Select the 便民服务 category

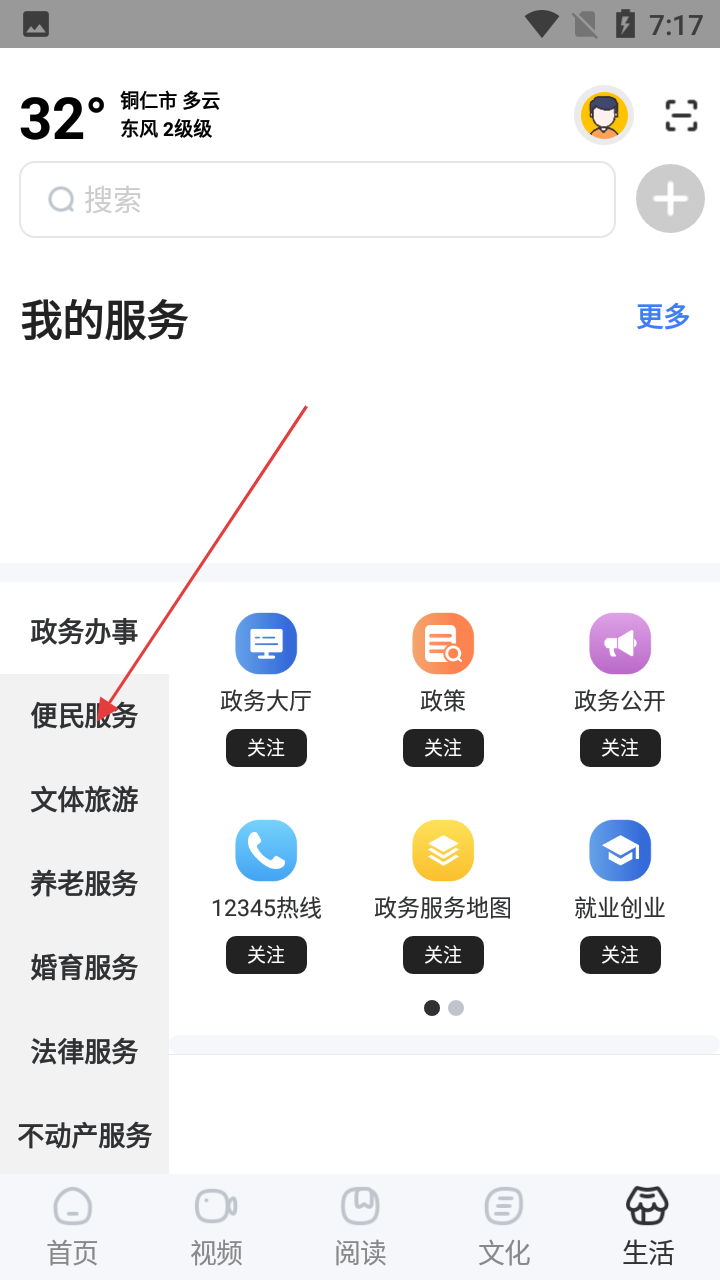84,716
